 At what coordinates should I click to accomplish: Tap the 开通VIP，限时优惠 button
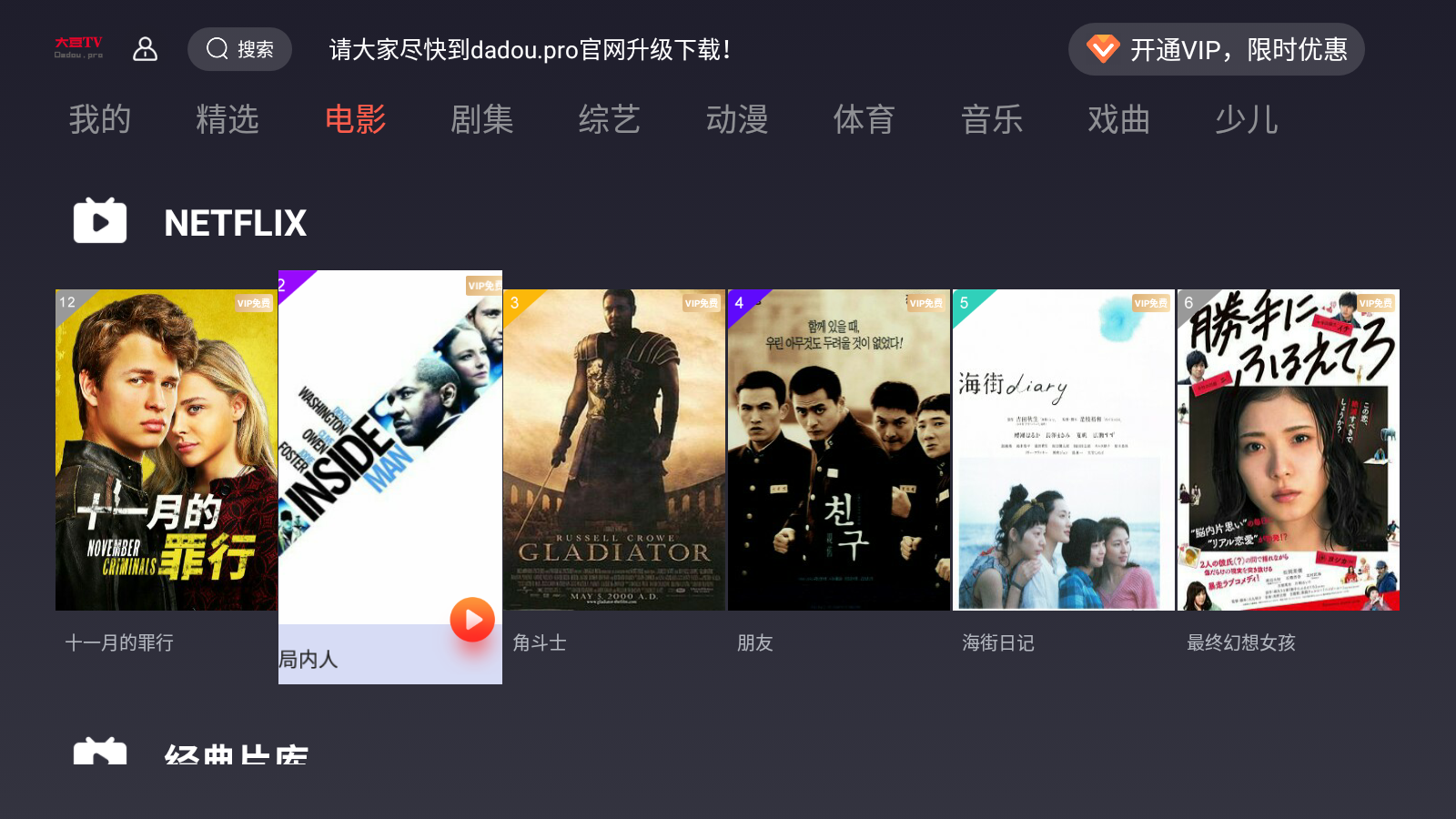[1216, 49]
